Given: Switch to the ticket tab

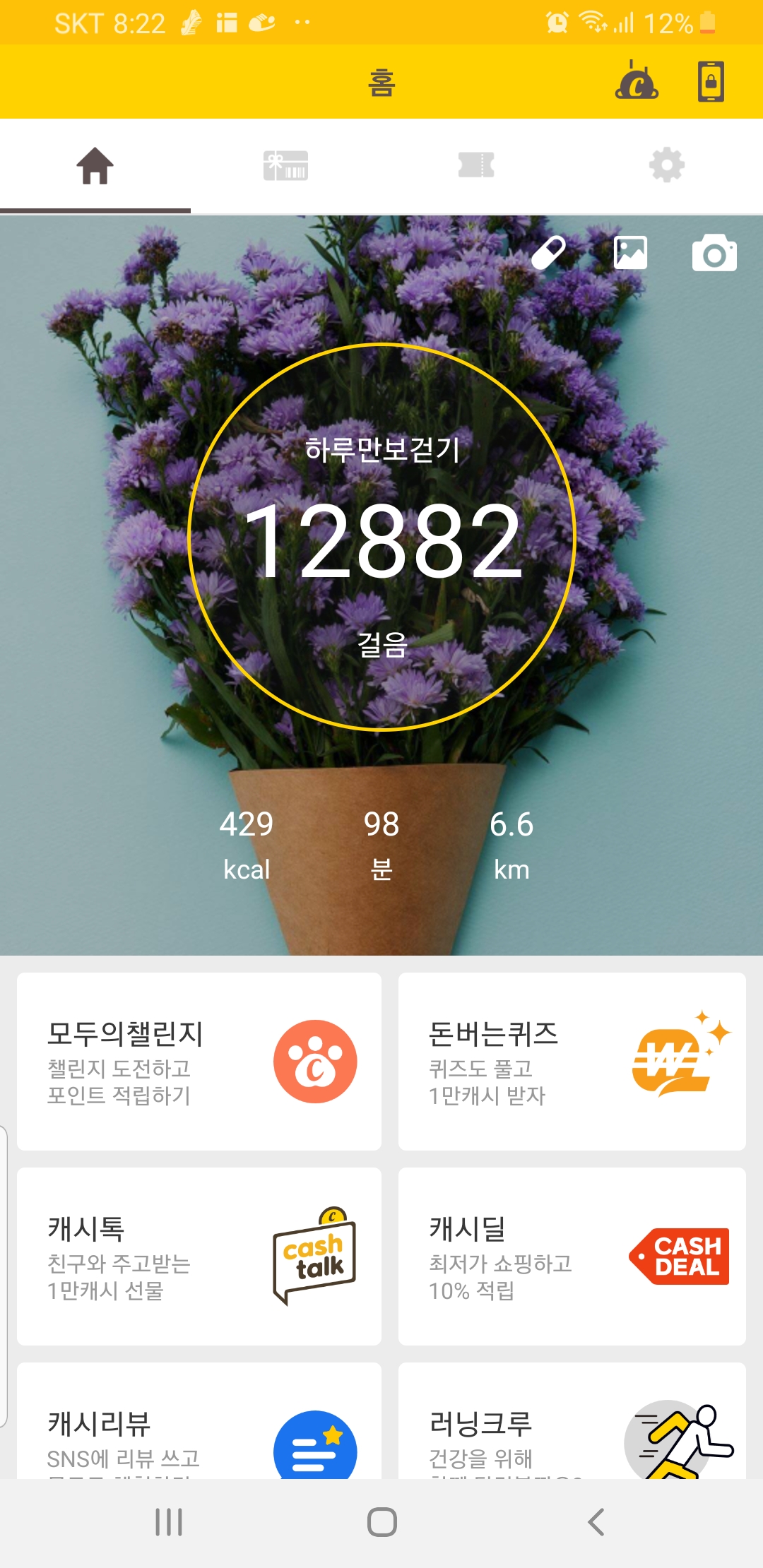Looking at the screenshot, I should [x=476, y=166].
